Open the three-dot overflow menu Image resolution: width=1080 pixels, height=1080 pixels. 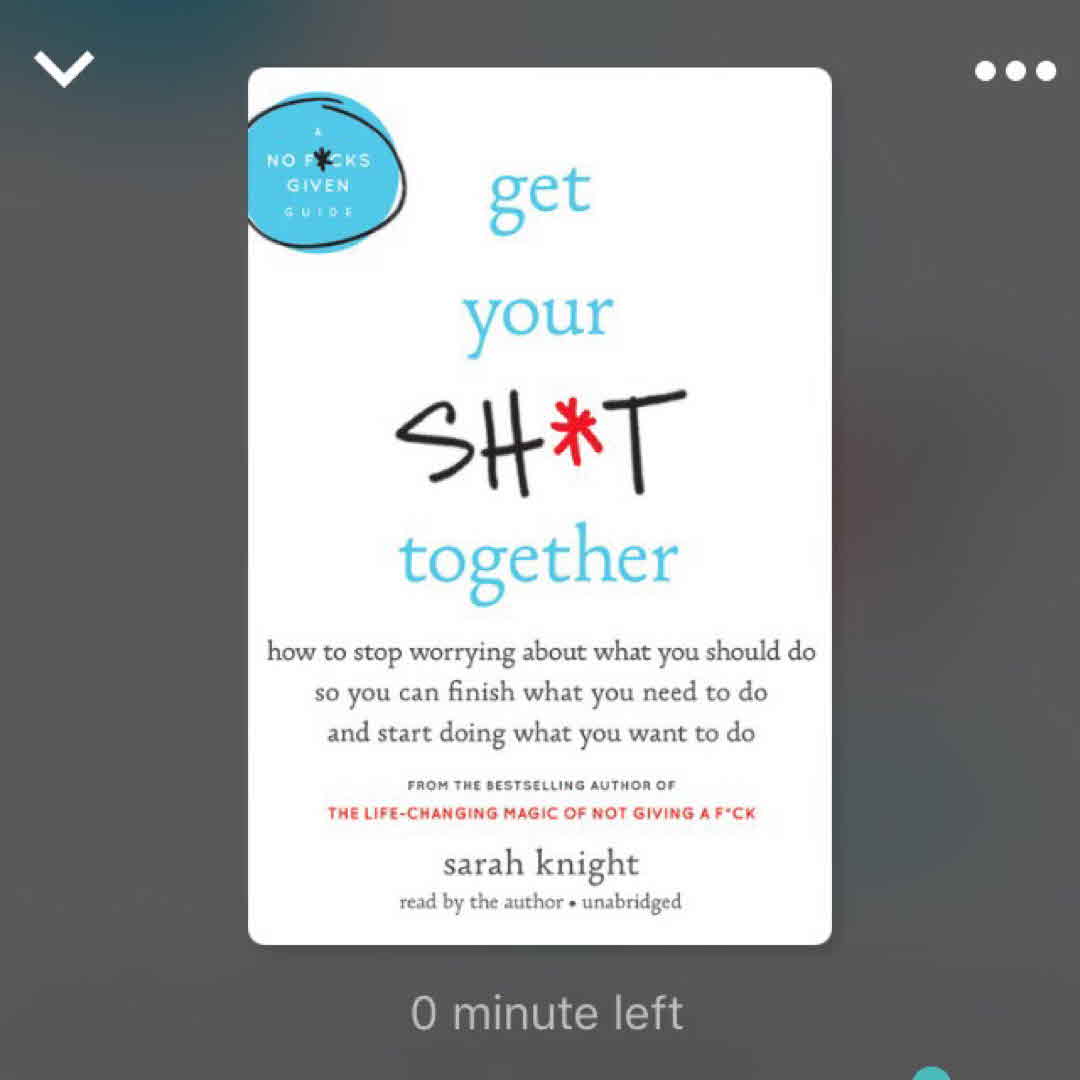1015,71
